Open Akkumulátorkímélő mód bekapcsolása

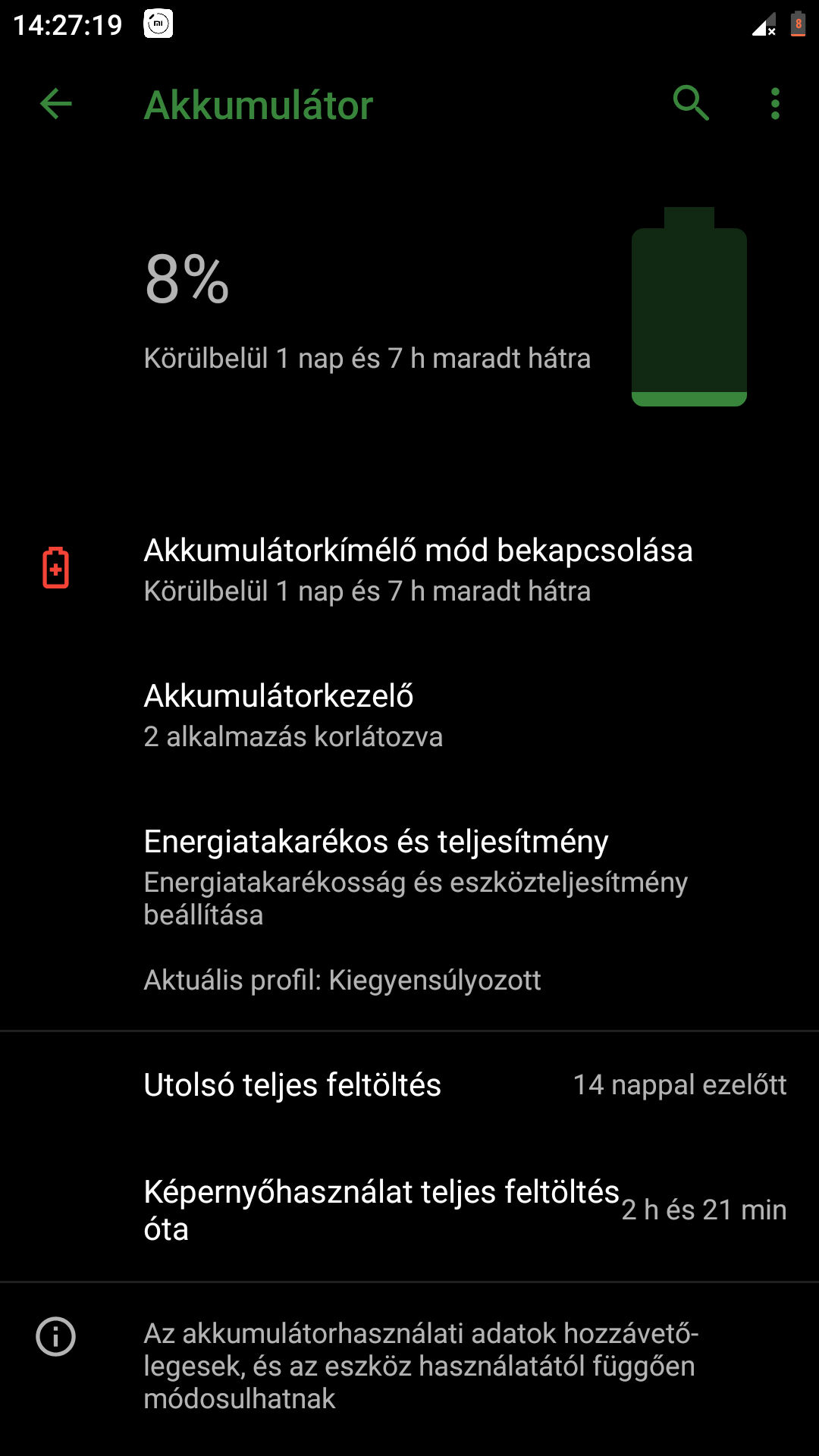coord(409,570)
